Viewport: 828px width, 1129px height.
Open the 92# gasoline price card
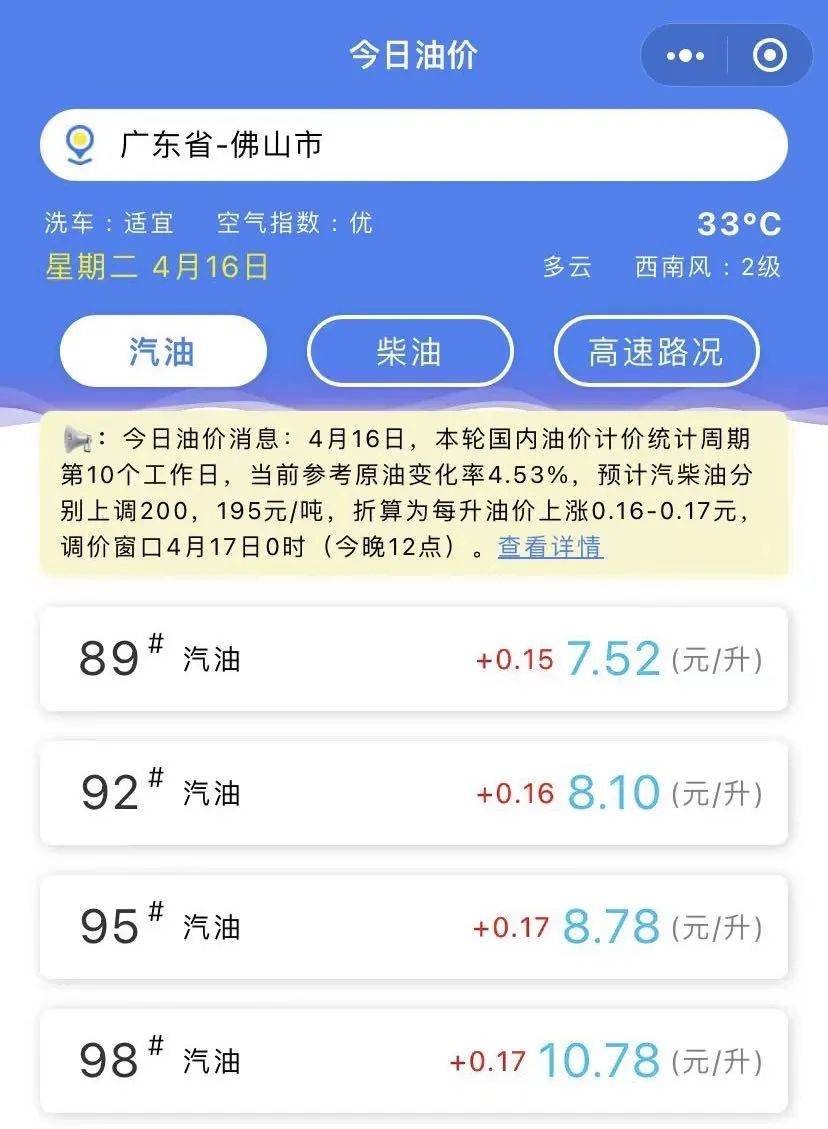pyautogui.click(x=414, y=792)
